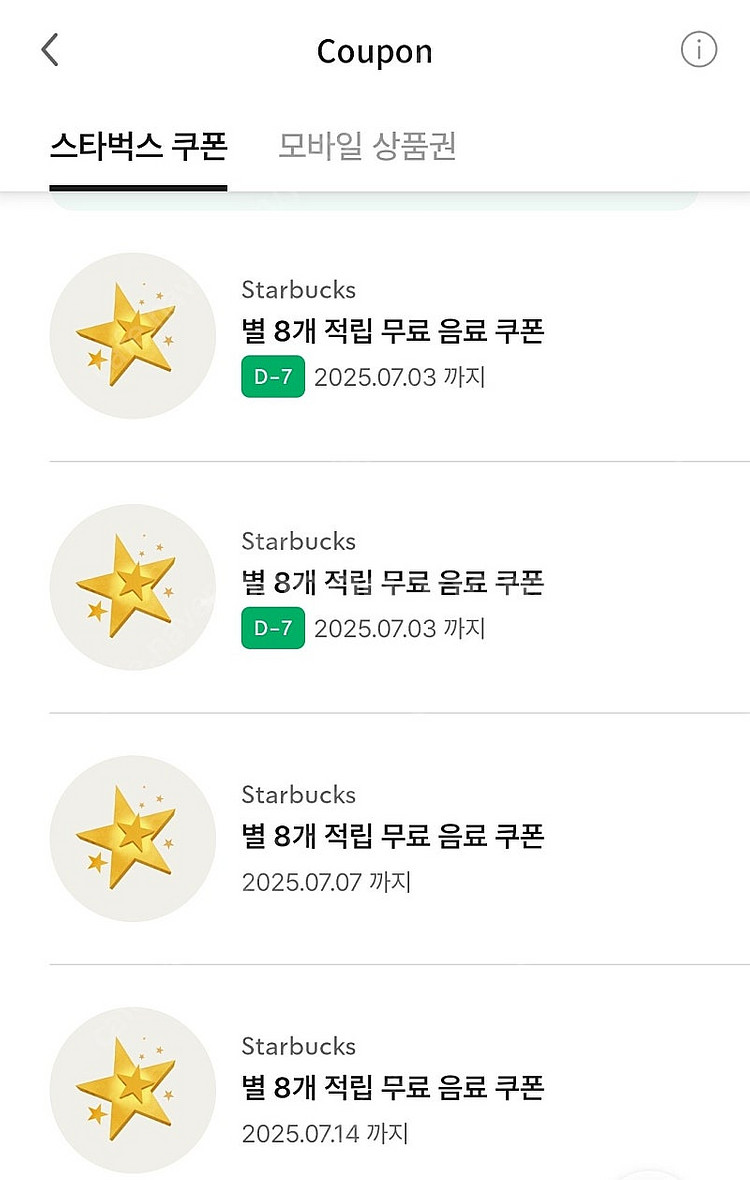Open the coupon valid until 2025.07.07
Image resolution: width=750 pixels, height=1180 pixels.
click(392, 838)
